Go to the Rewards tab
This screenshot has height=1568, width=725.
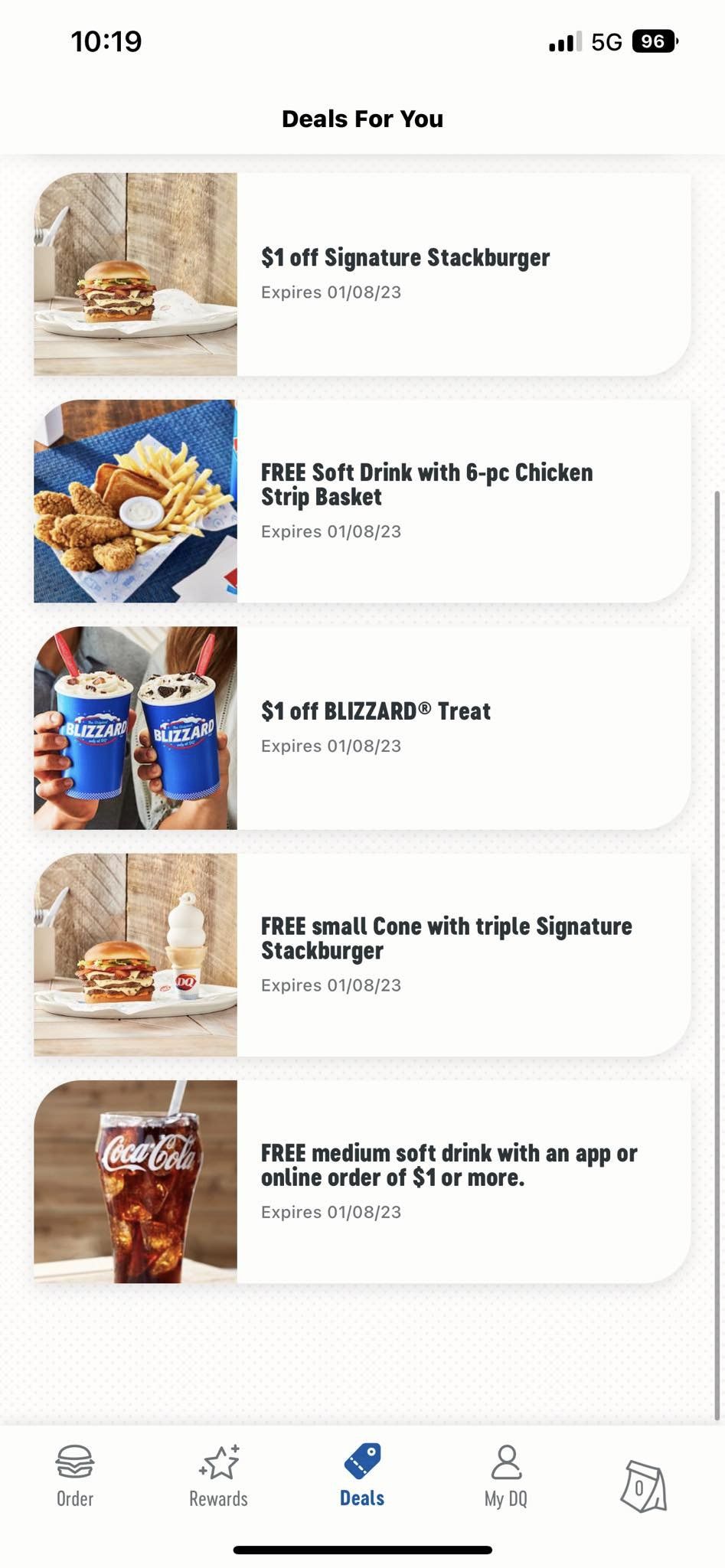point(219,1477)
